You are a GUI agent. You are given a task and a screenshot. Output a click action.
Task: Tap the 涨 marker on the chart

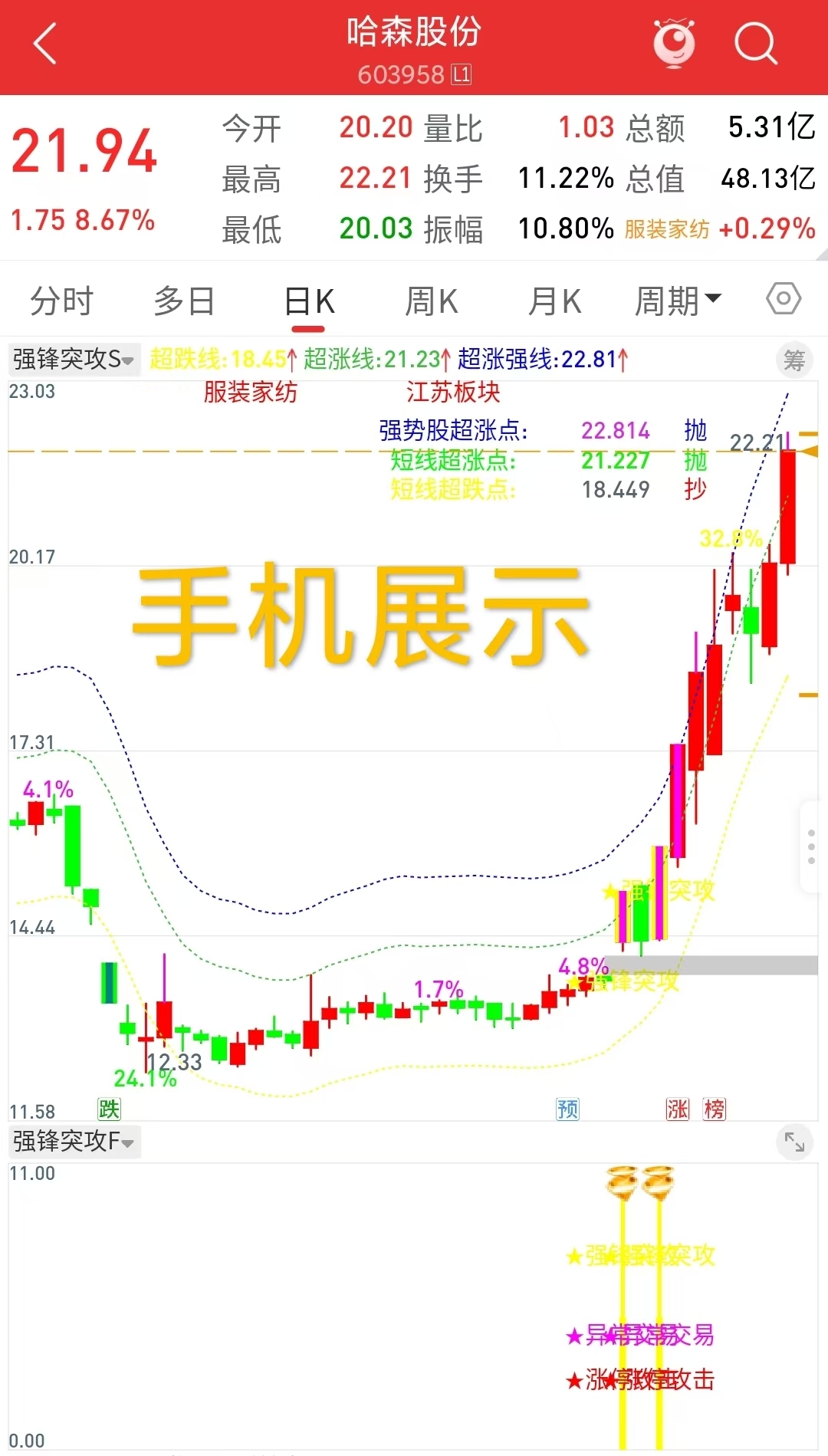coord(677,1109)
